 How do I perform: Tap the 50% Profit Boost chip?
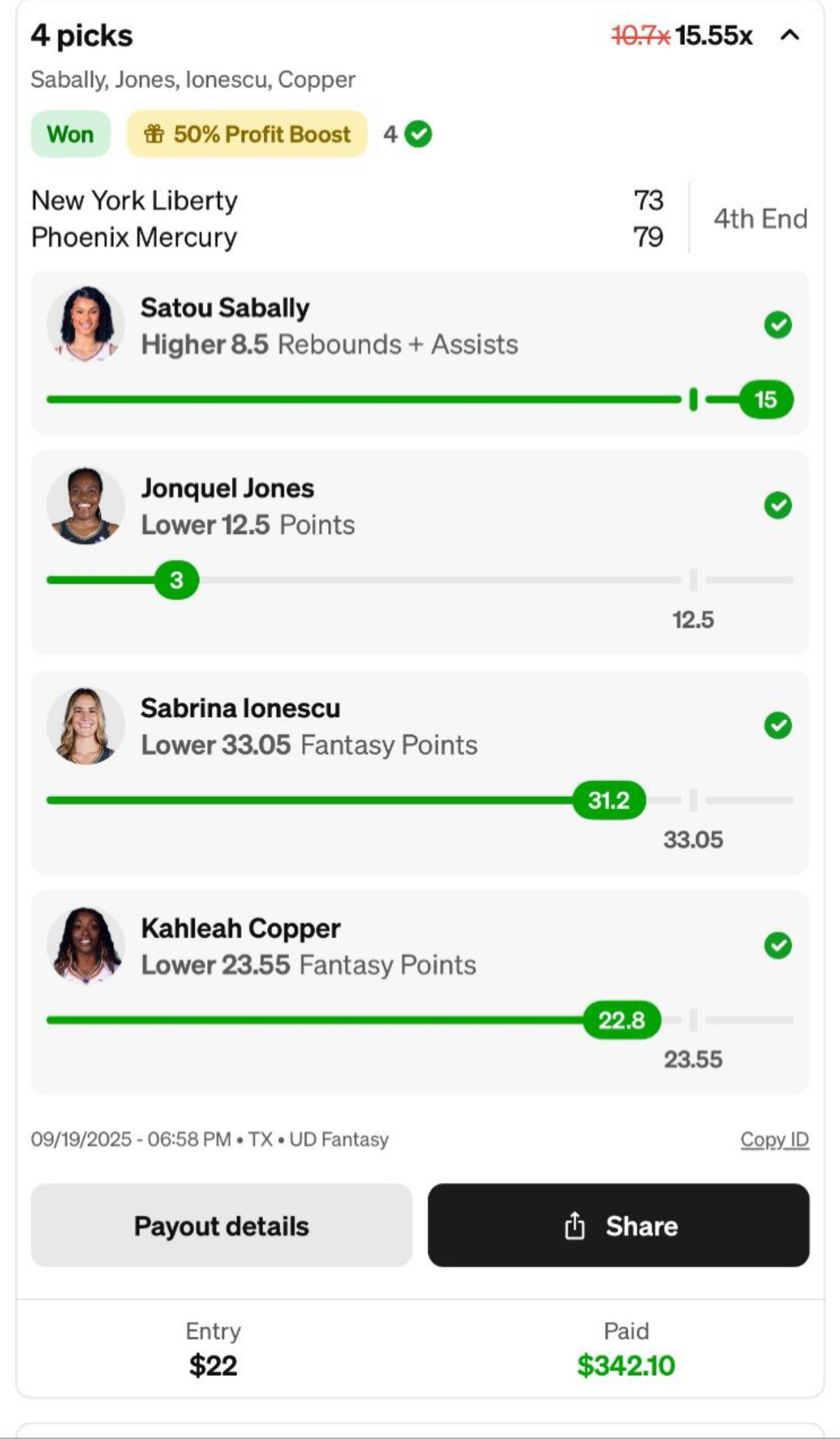point(247,134)
